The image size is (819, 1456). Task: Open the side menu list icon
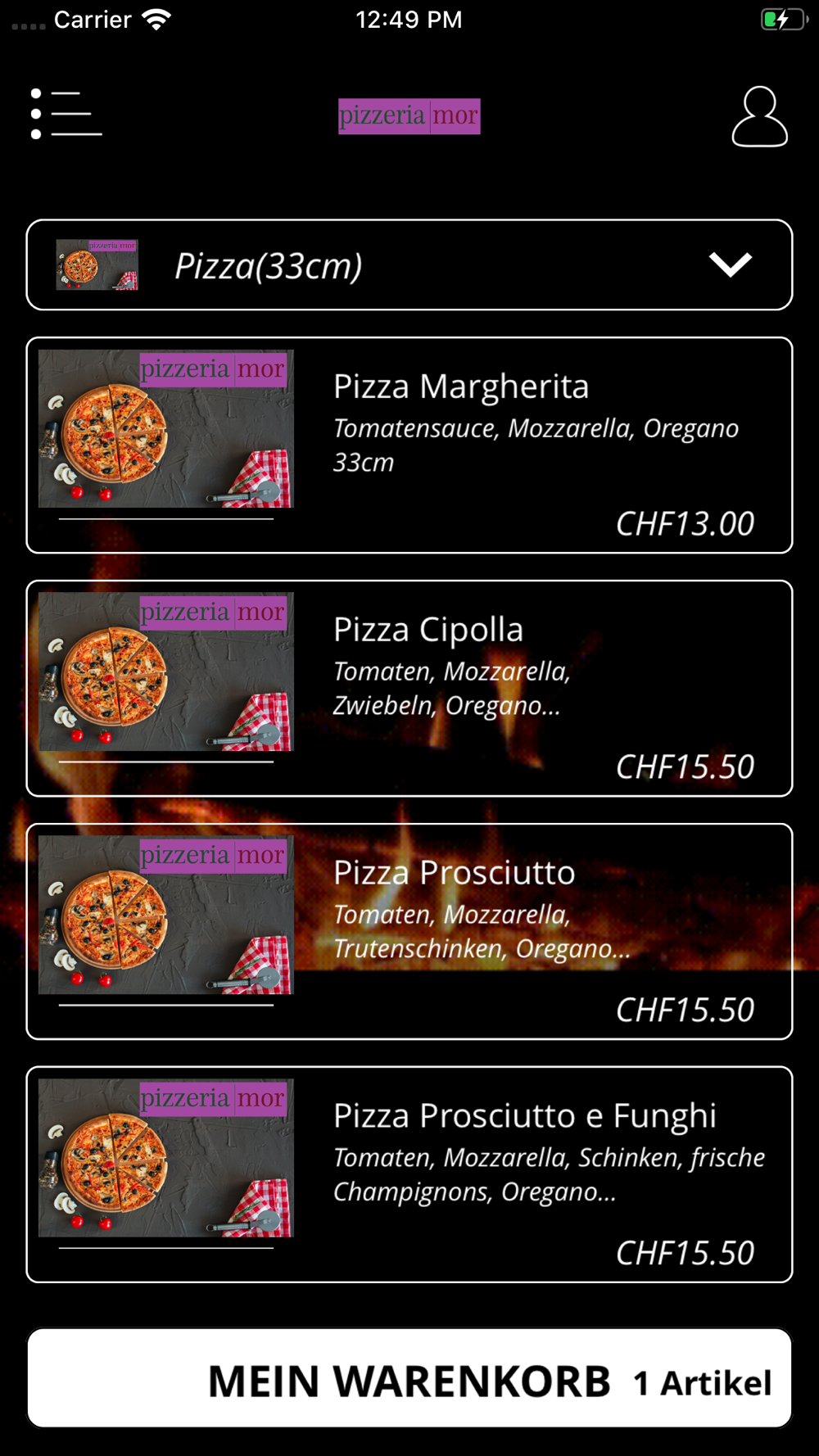pyautogui.click(x=66, y=114)
